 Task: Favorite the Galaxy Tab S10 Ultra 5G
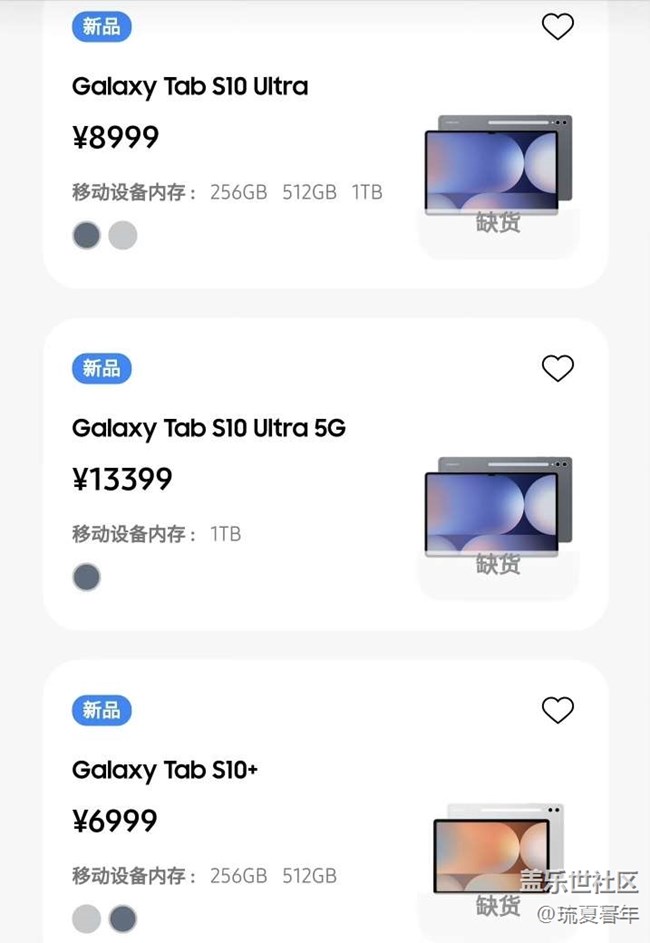click(x=557, y=368)
